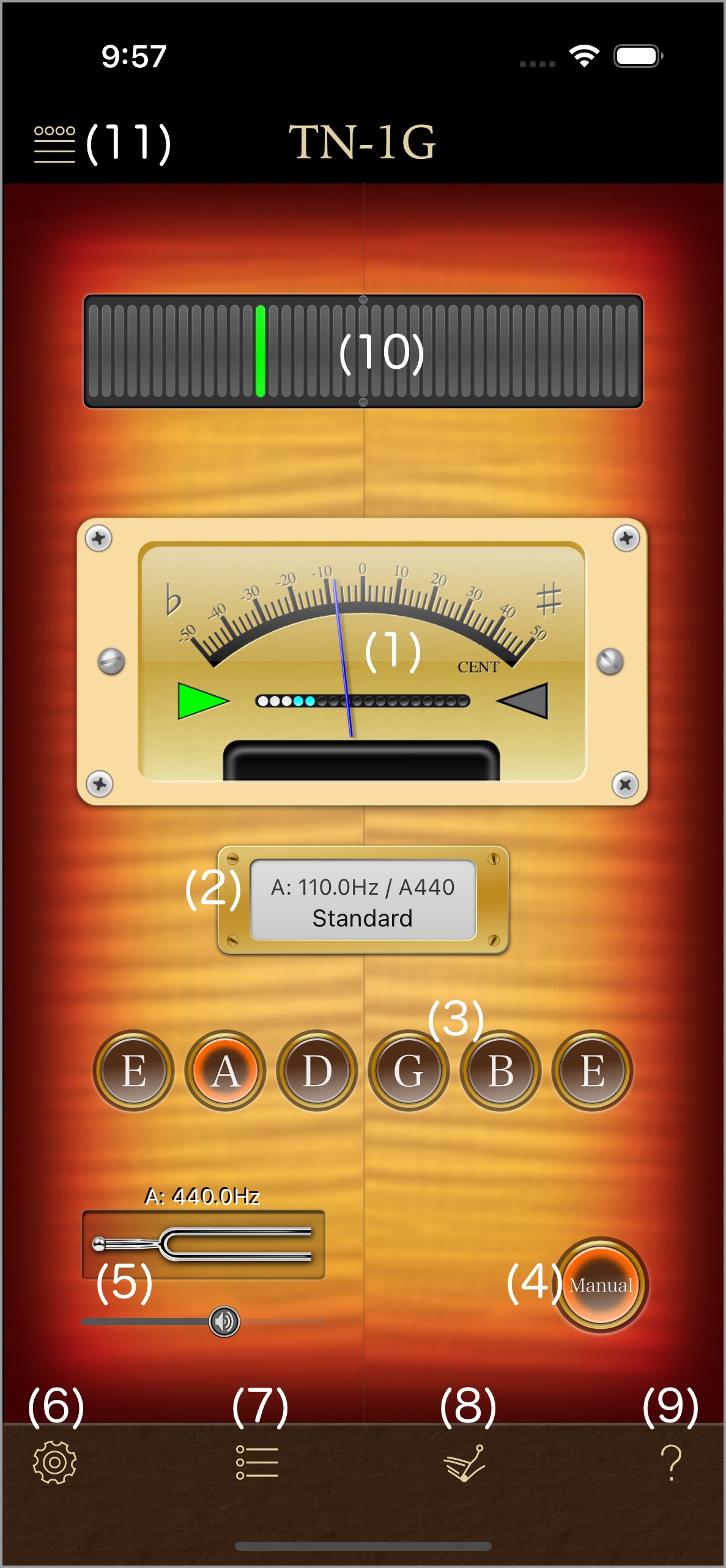Select the D string button

click(x=317, y=1071)
